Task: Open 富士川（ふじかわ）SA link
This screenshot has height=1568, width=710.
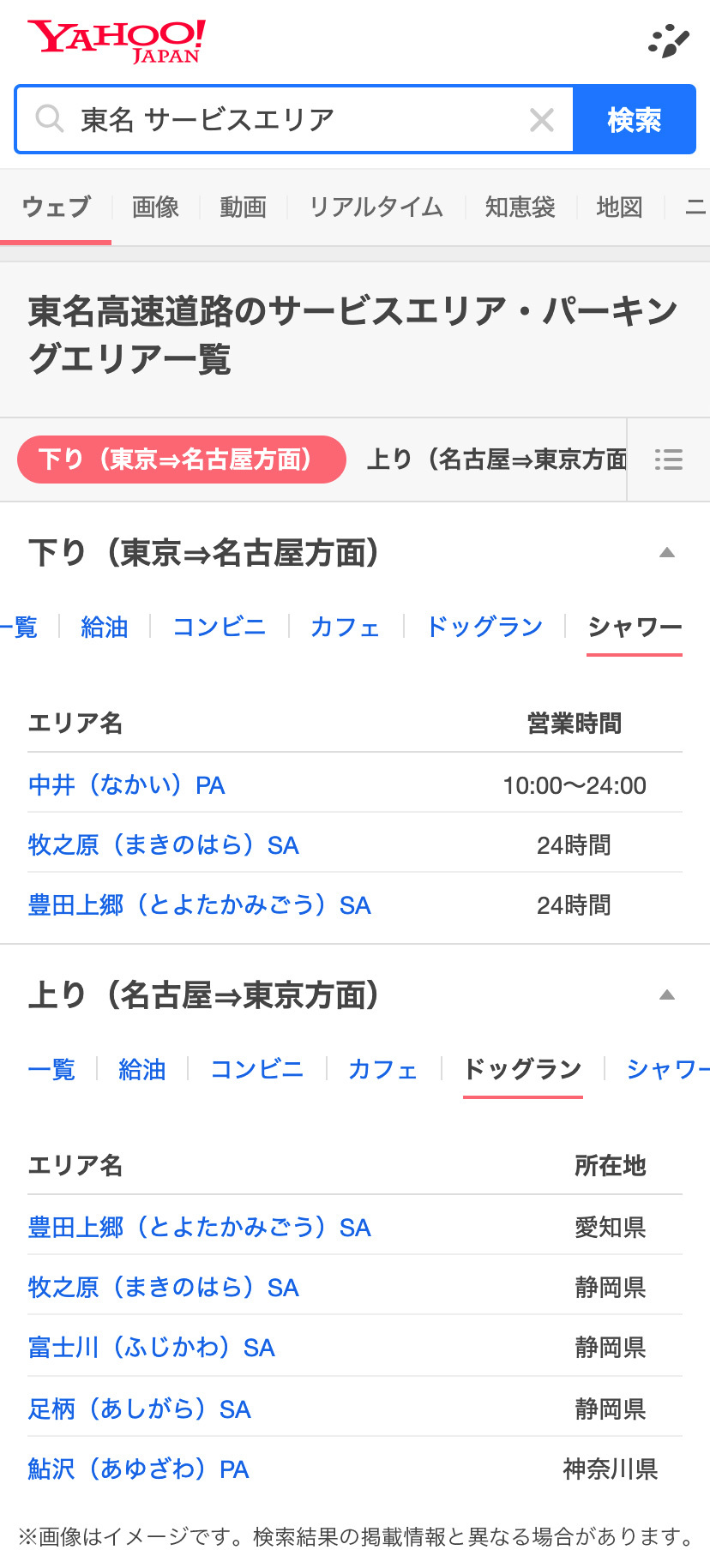Action: [x=152, y=1348]
